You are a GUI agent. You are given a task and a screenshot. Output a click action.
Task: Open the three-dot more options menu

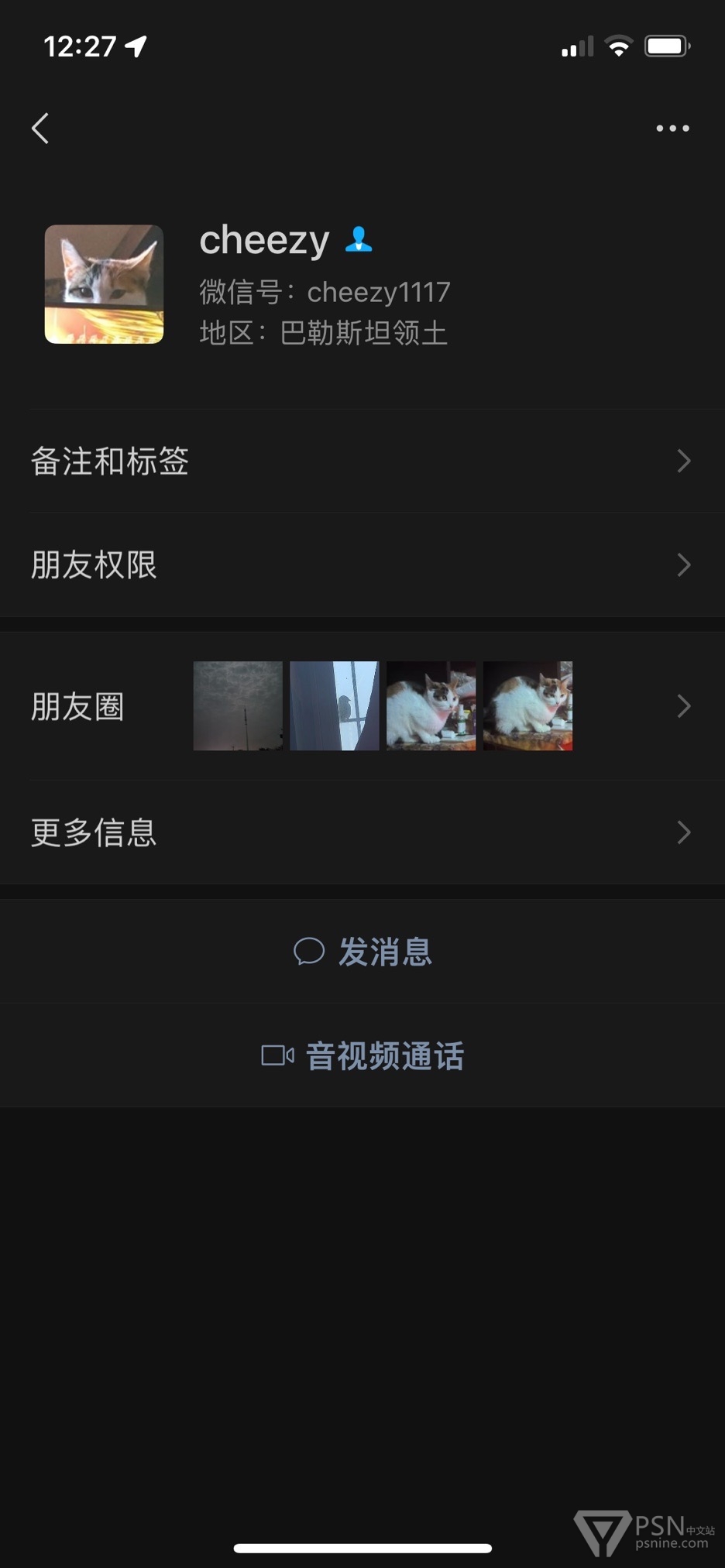672,129
